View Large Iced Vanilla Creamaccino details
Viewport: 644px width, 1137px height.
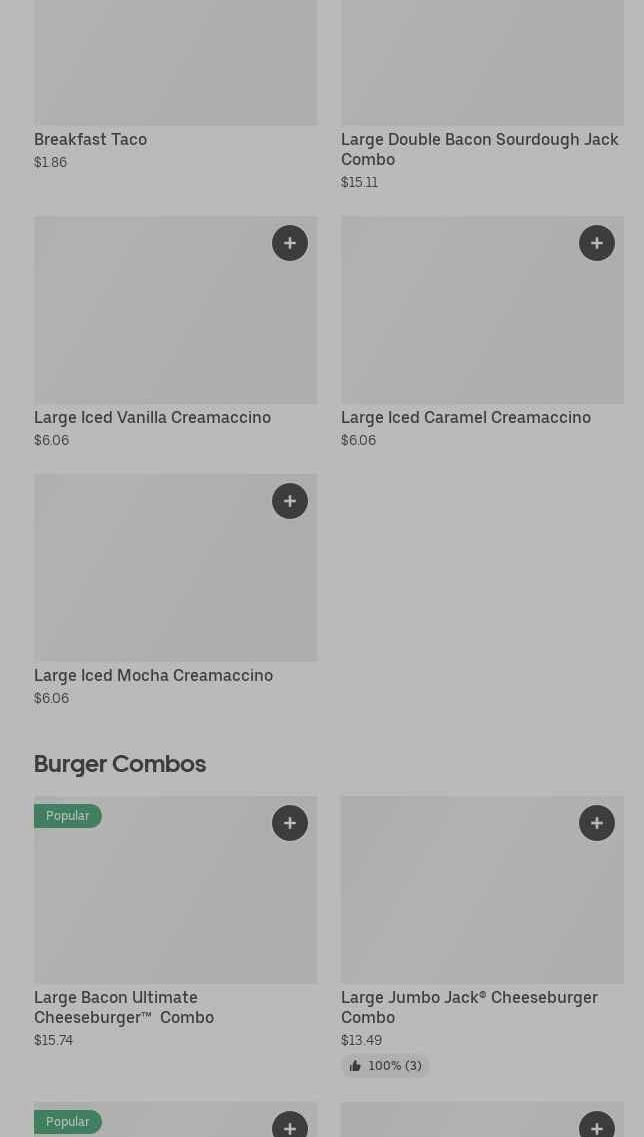(152, 418)
